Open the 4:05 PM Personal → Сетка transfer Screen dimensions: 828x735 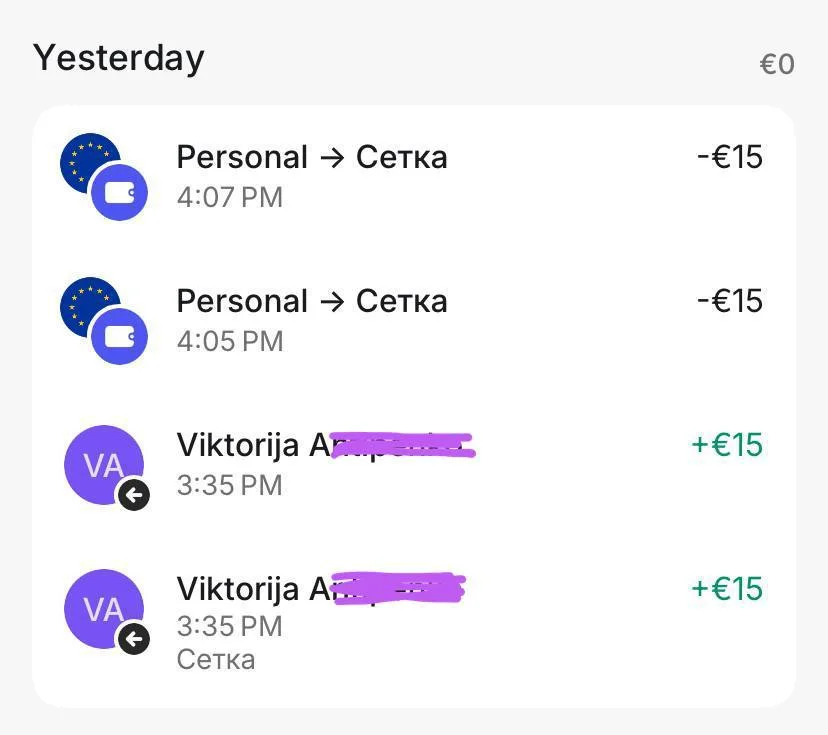pyautogui.click(x=311, y=319)
